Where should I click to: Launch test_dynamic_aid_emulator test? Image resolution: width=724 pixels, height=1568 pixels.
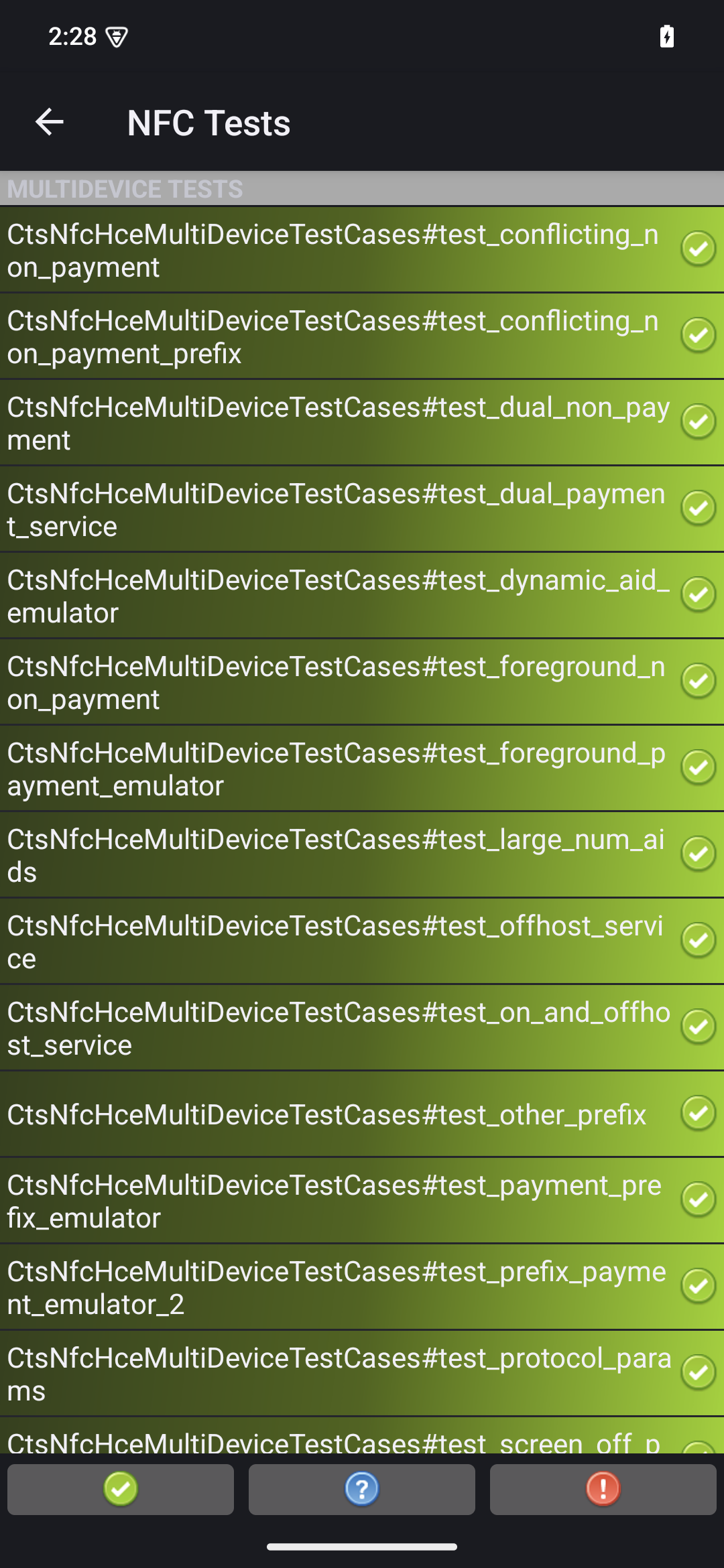coord(335,596)
